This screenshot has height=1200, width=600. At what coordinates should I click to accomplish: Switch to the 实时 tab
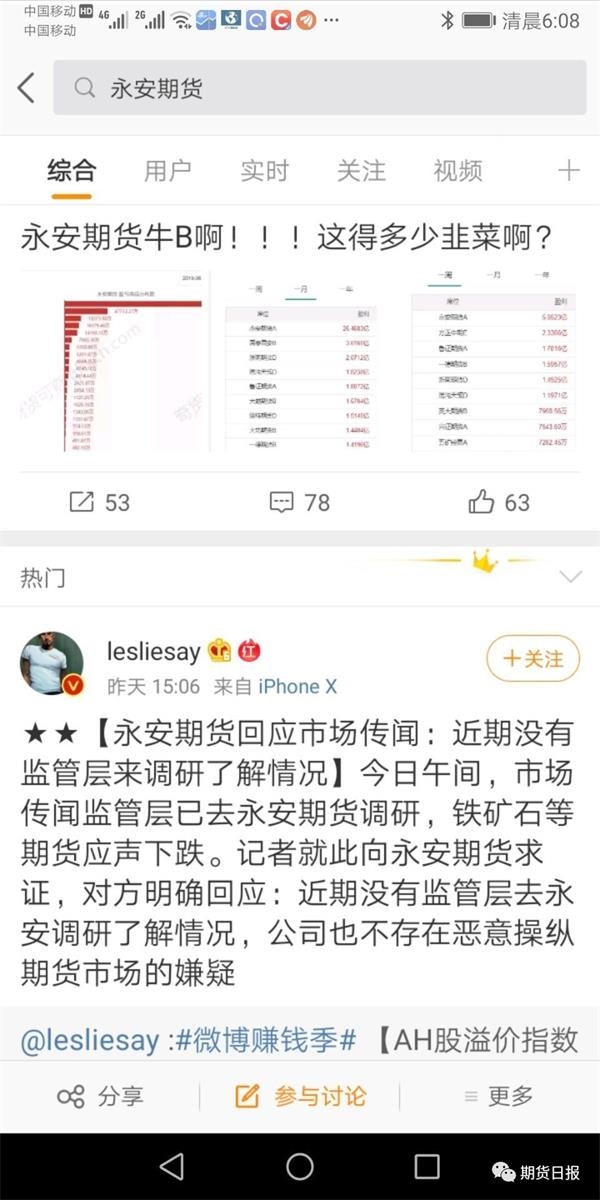[x=264, y=171]
